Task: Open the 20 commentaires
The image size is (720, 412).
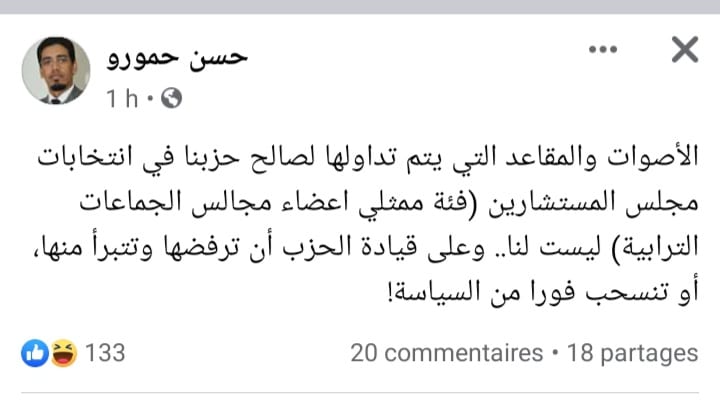Action: click(x=446, y=353)
